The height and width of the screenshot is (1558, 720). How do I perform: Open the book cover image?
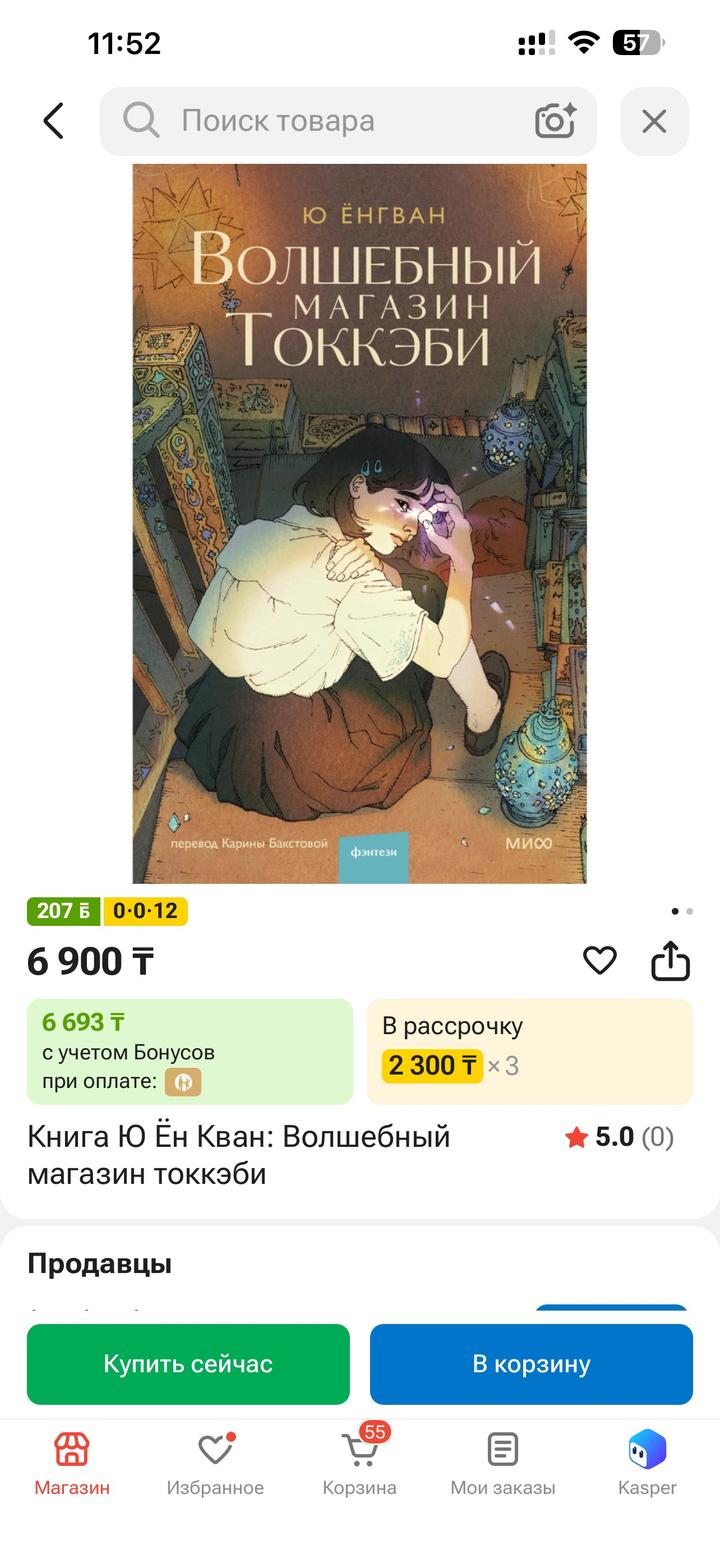coord(360,523)
